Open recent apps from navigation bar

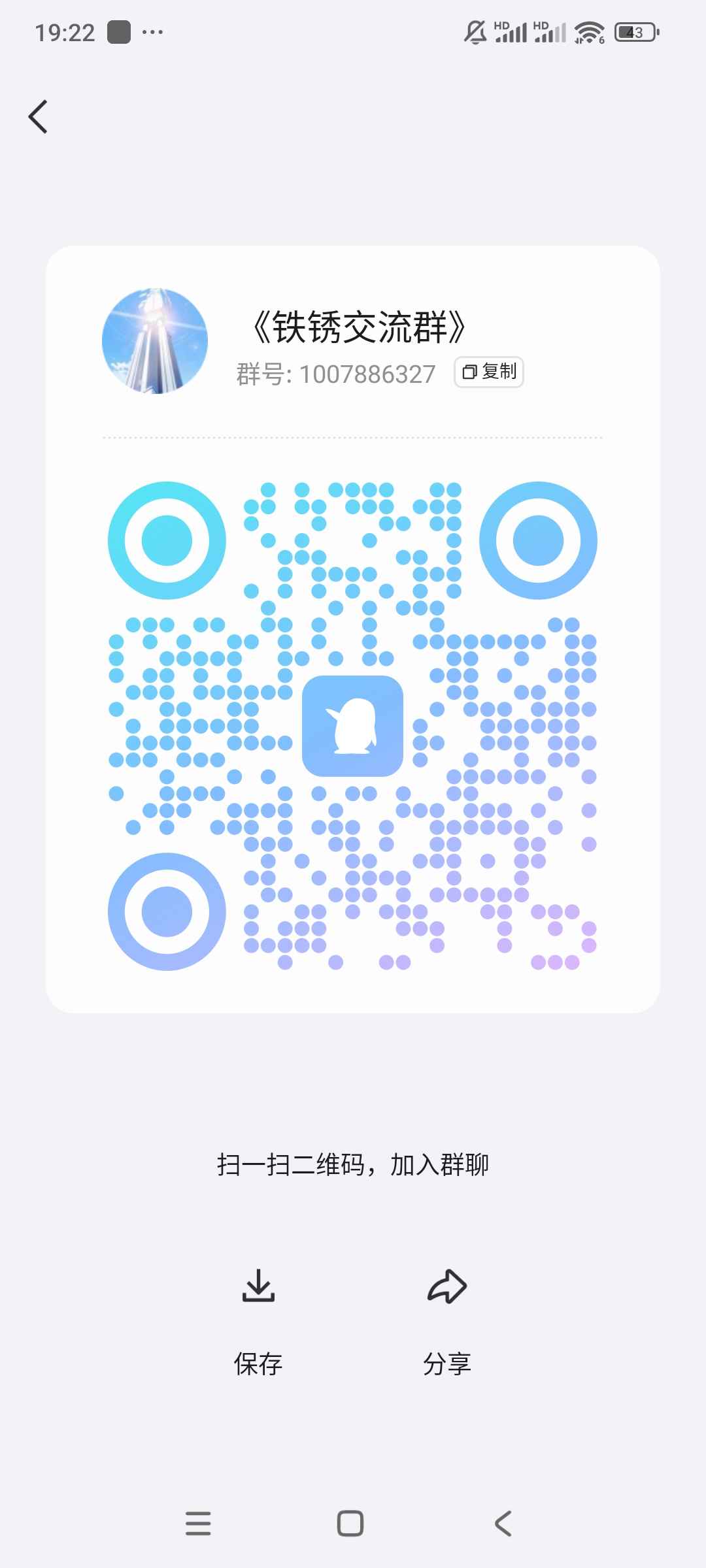point(198,1523)
